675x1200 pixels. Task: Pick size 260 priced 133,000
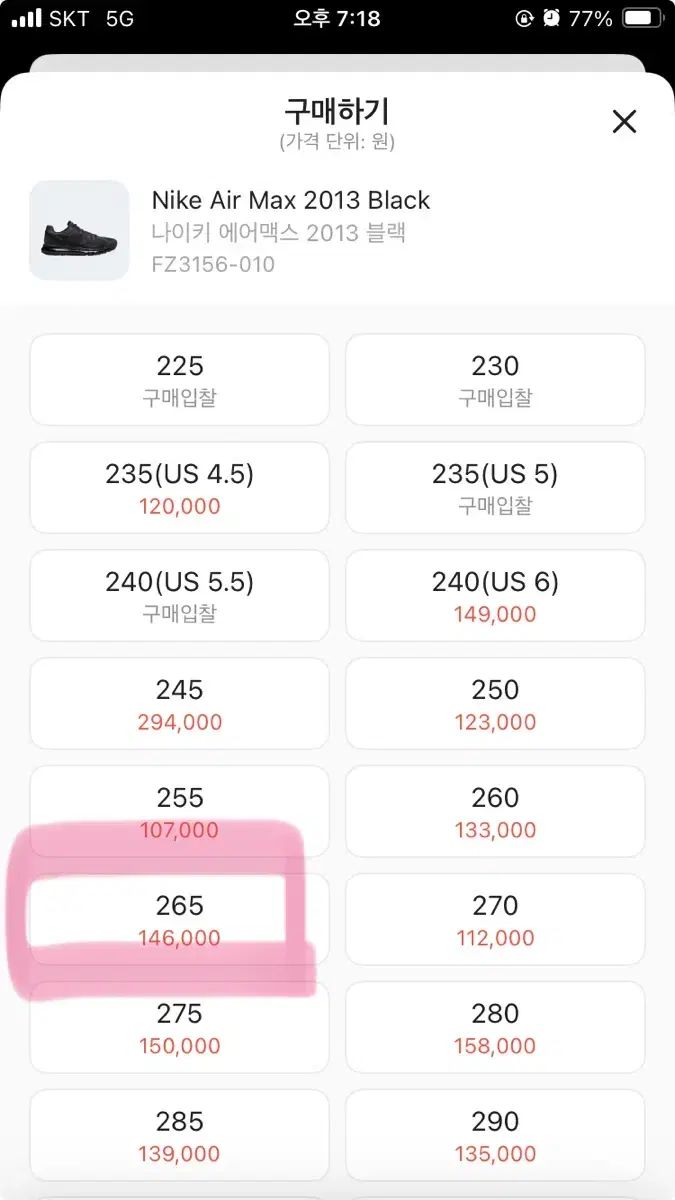[x=495, y=812]
